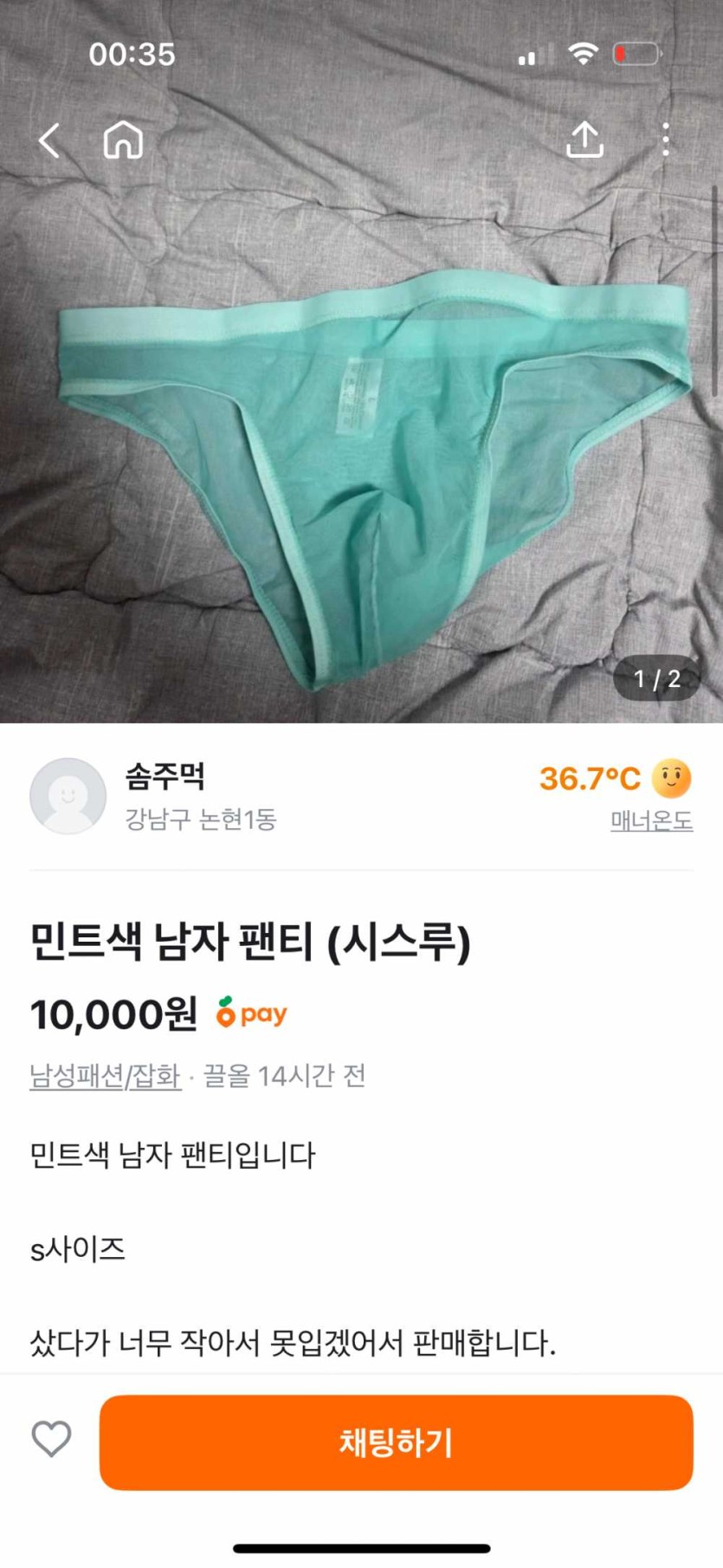Viewport: 723px width, 1568px height.
Task: Add this listing to favorites
Action: [x=51, y=1440]
